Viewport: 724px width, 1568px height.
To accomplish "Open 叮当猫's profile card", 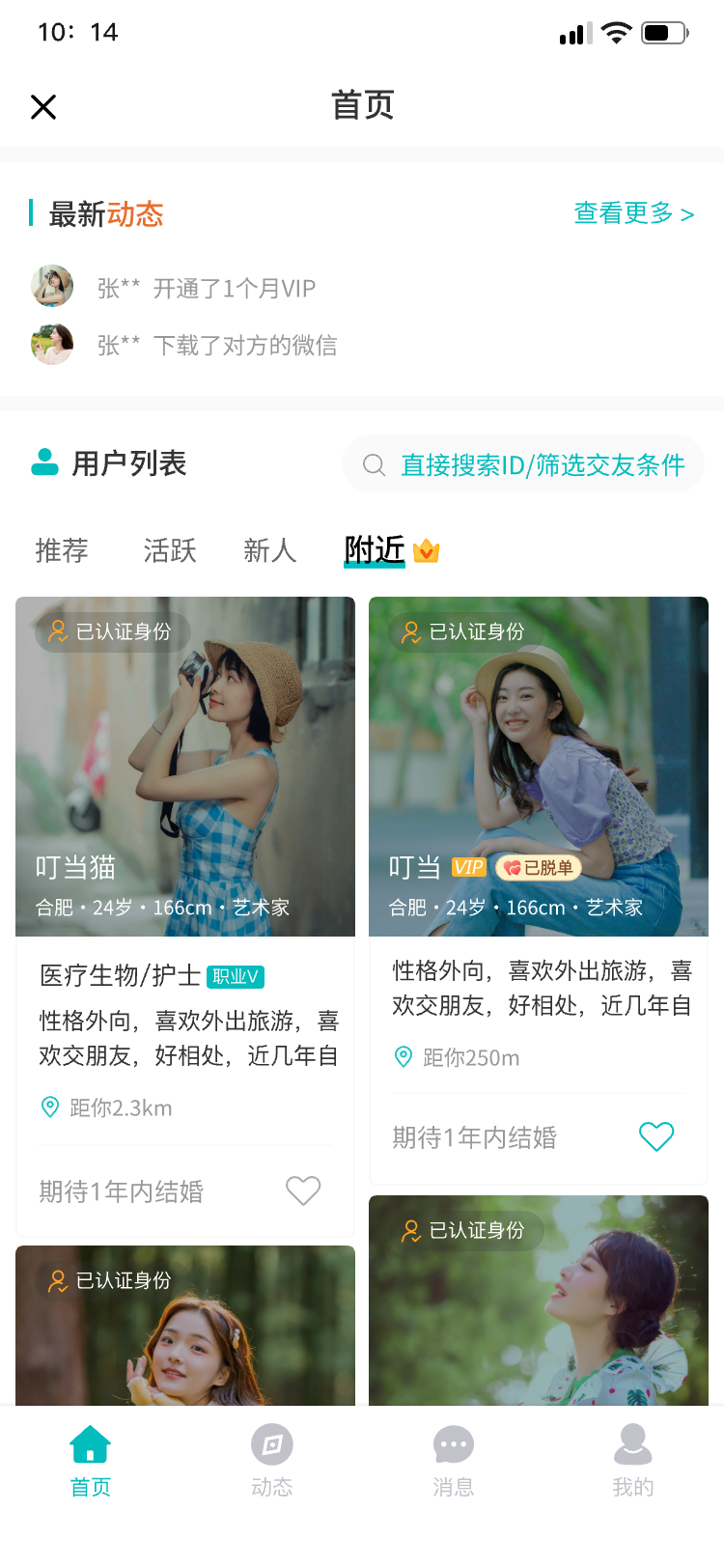I will tap(185, 767).
